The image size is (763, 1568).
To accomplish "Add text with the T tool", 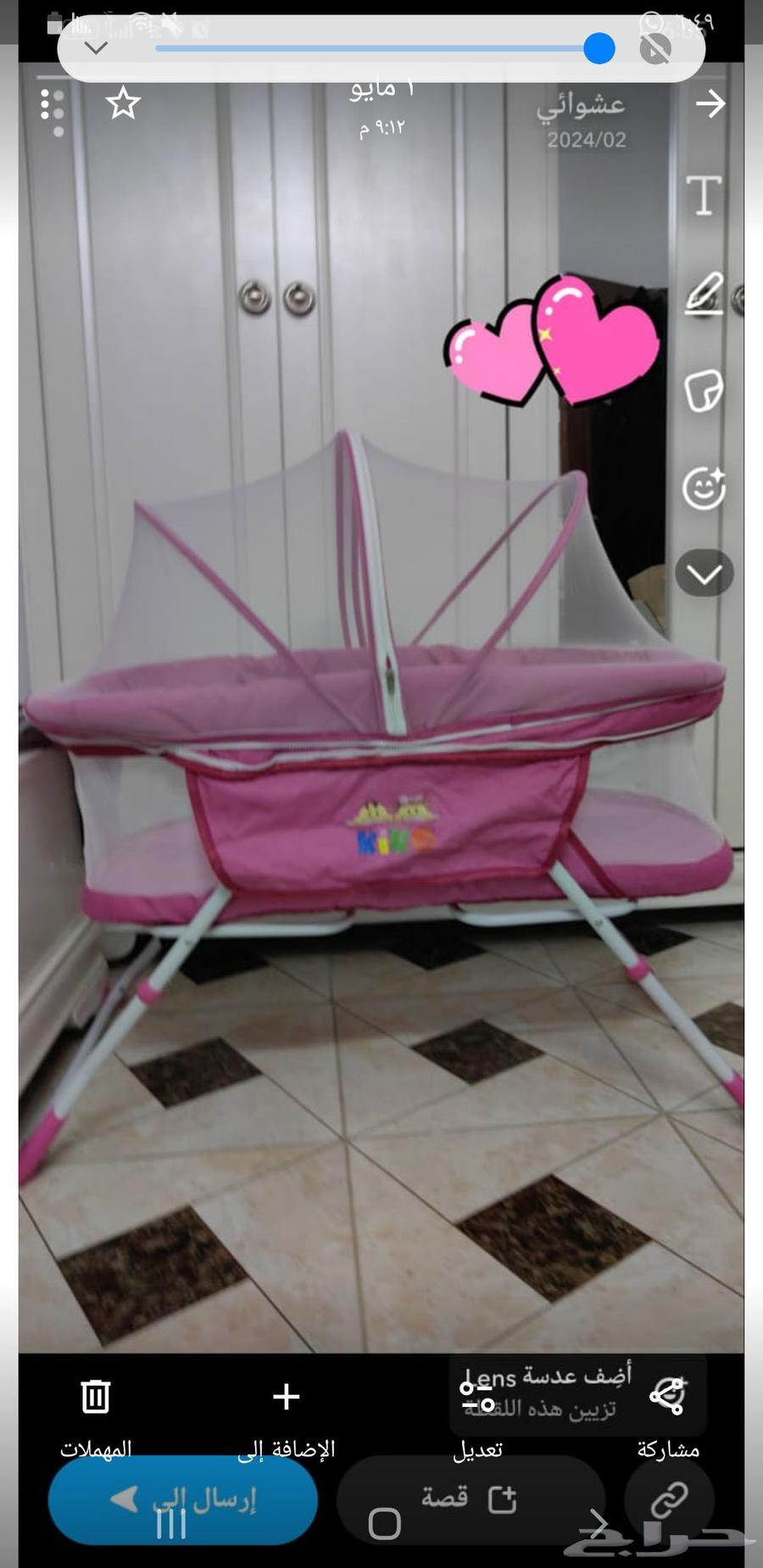I will [704, 196].
